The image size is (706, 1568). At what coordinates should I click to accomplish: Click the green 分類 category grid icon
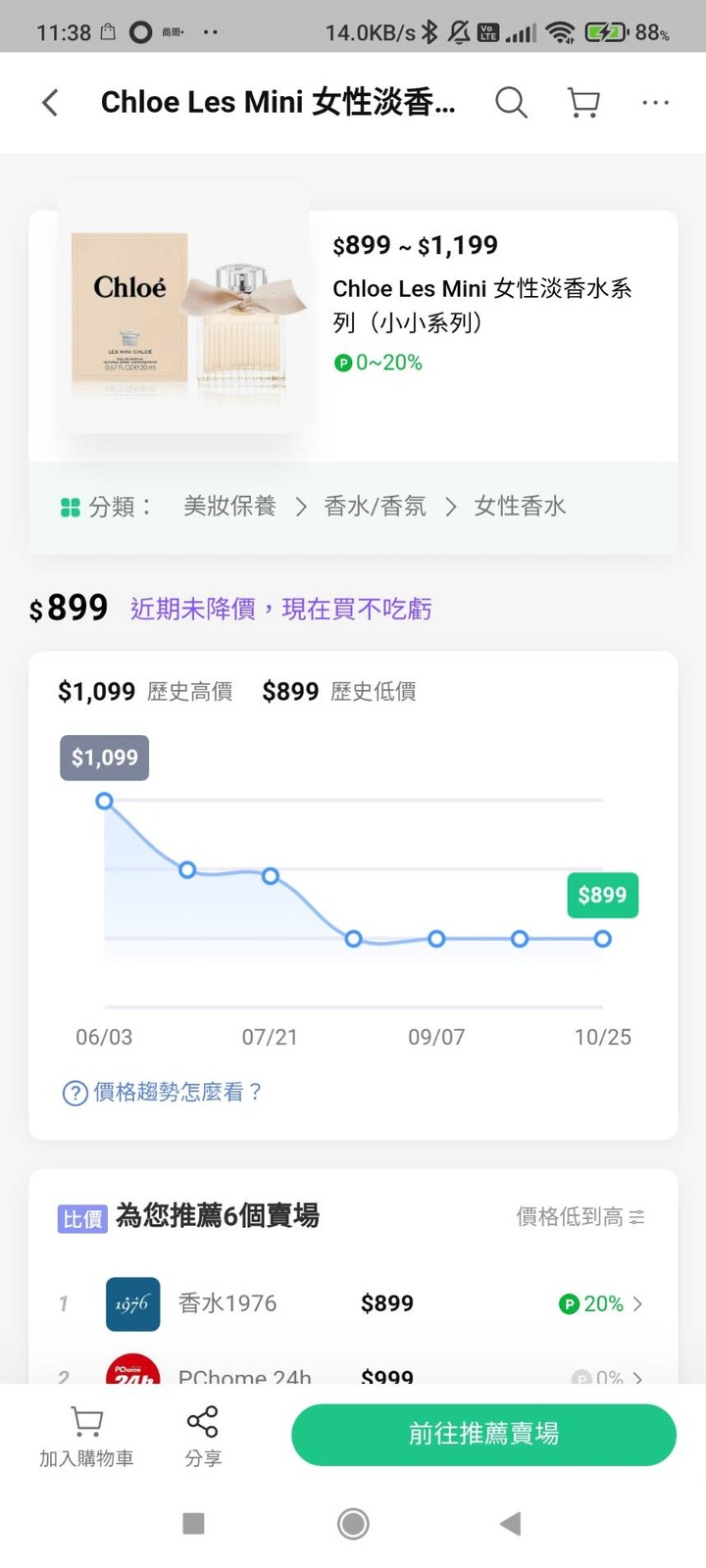[70, 507]
